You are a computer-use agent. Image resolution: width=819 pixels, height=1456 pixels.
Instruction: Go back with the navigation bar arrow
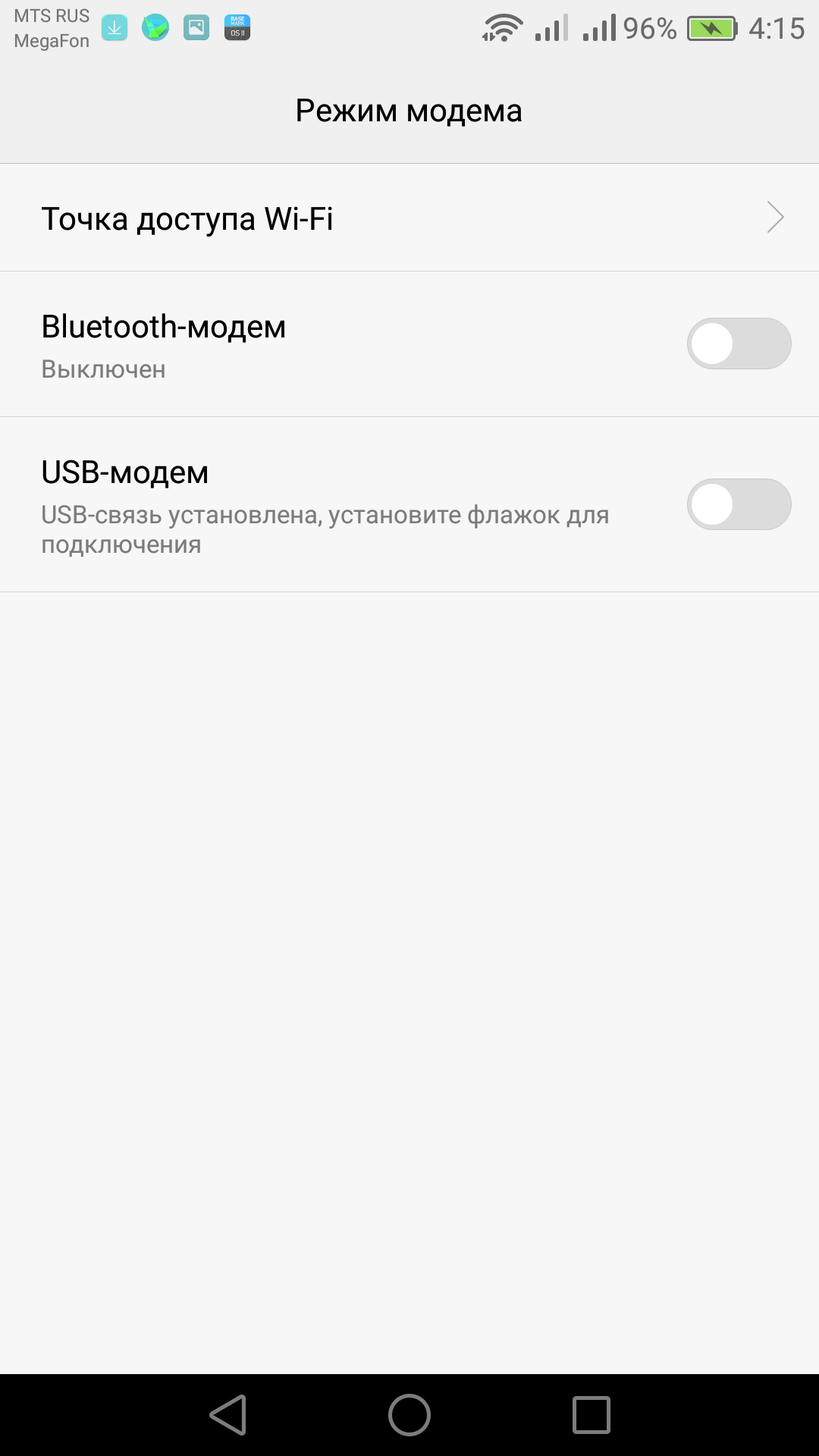(228, 1415)
